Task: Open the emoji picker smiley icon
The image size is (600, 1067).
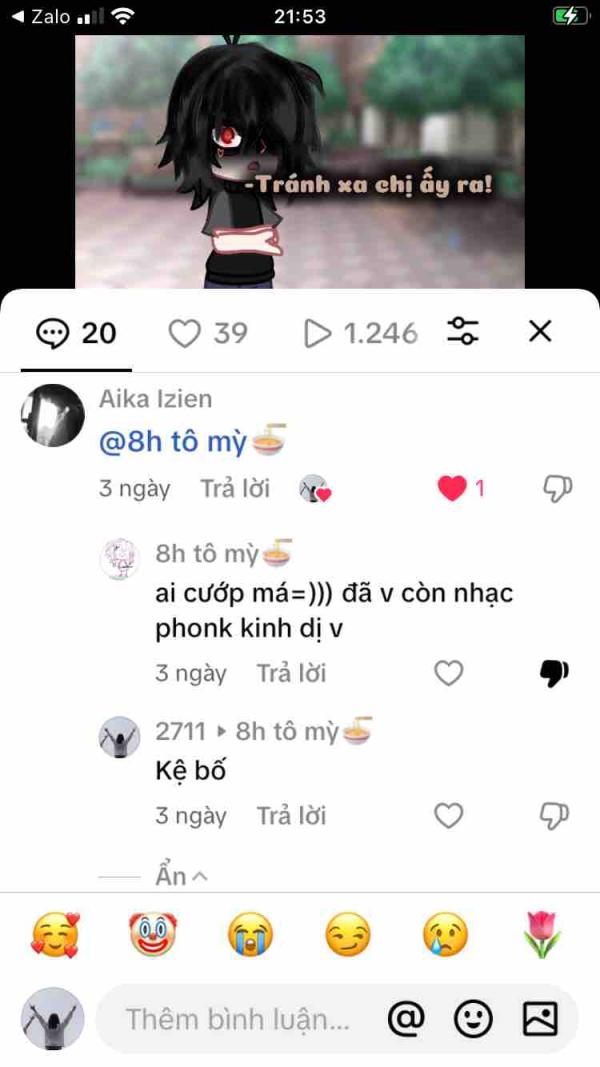Action: pos(473,1019)
